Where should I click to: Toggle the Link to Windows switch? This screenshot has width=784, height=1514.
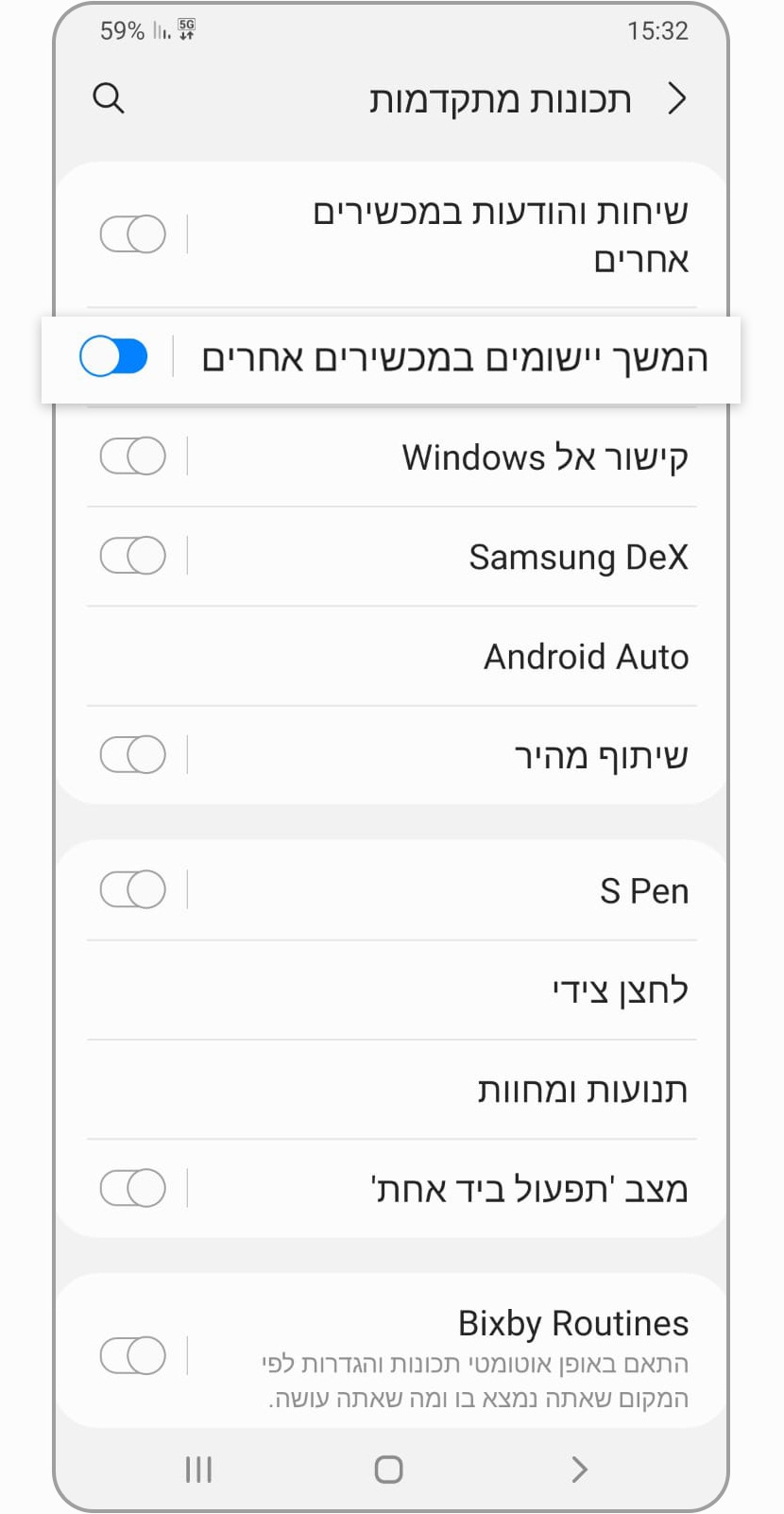tap(132, 456)
